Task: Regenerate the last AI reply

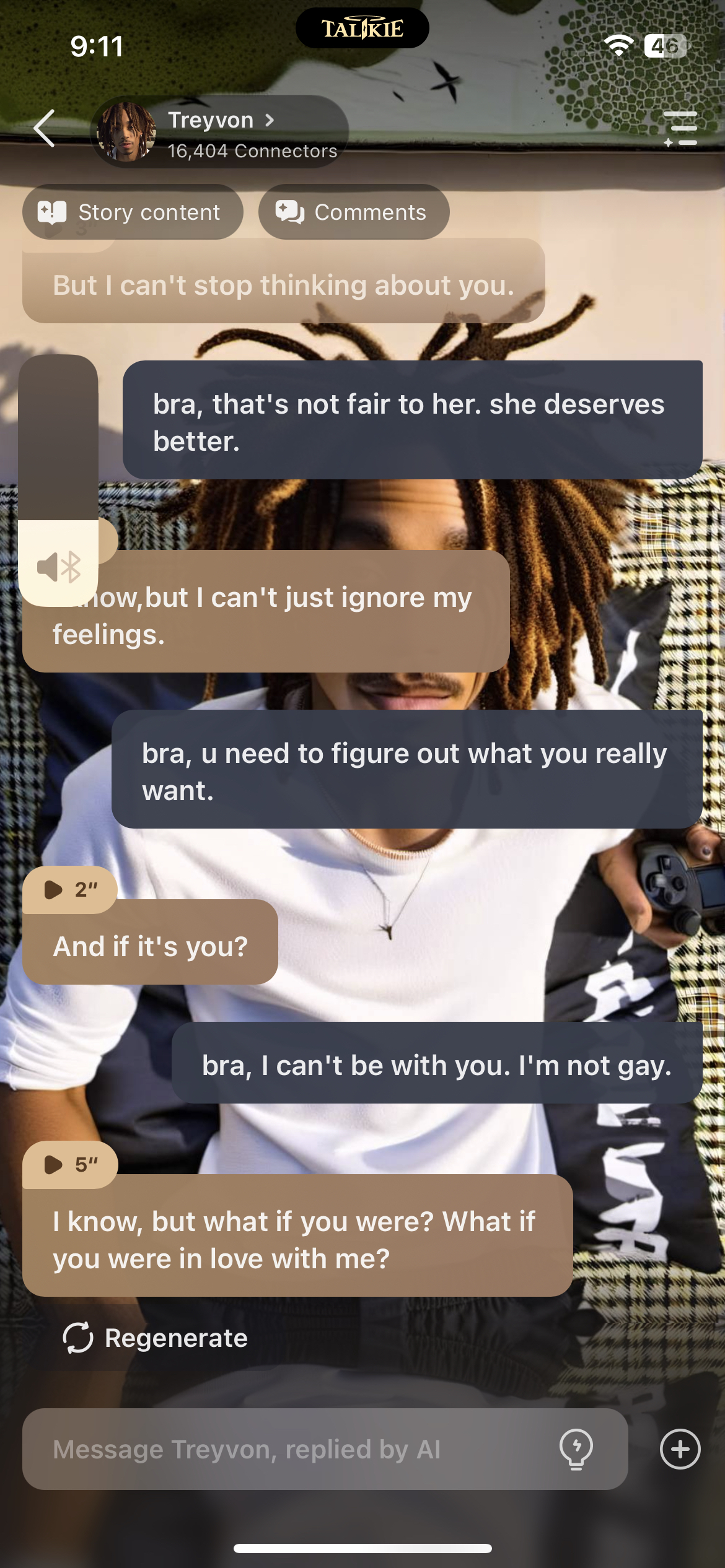Action: (x=156, y=1338)
